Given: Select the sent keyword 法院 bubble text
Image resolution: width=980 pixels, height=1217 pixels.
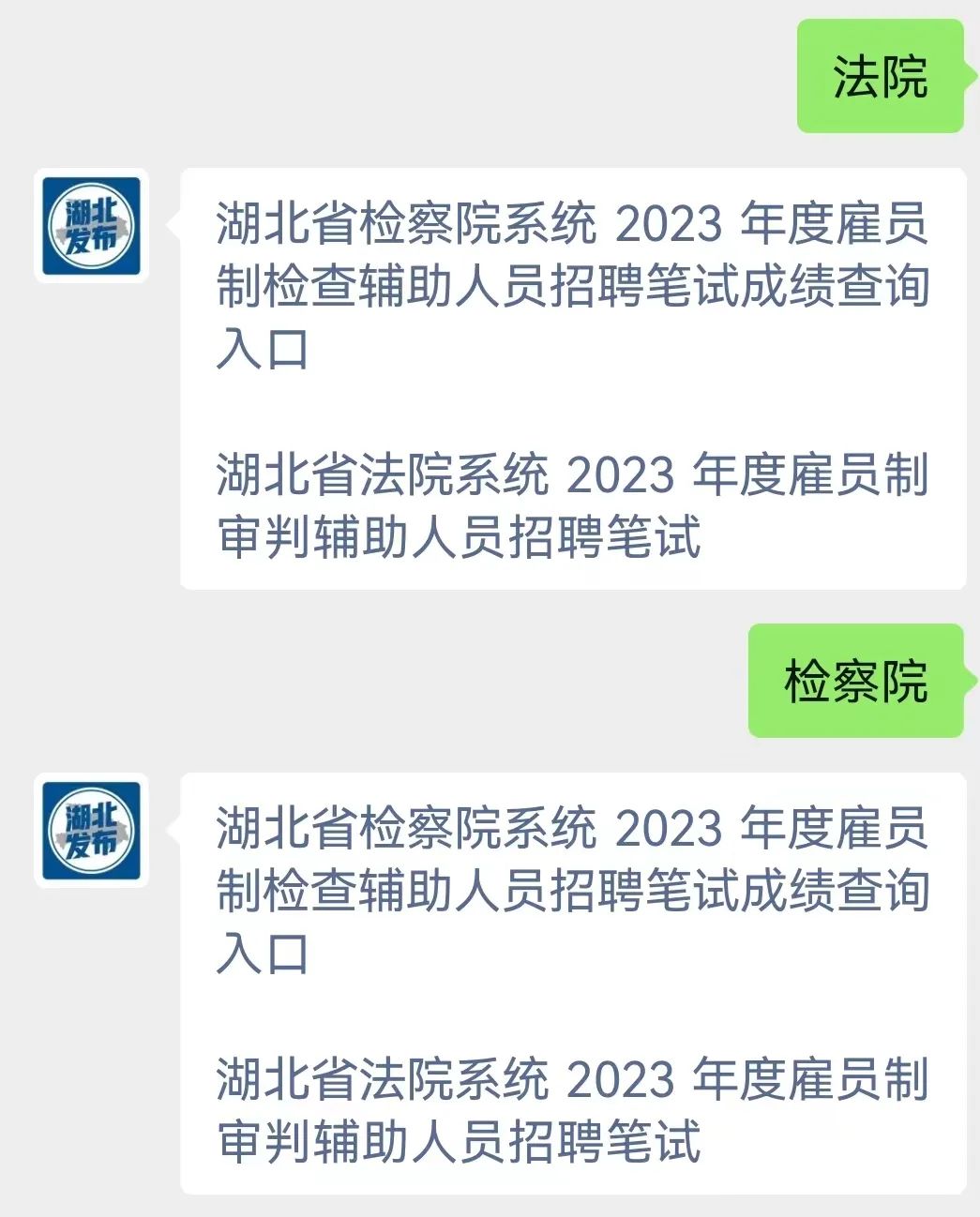Looking at the screenshot, I should tap(880, 73).
